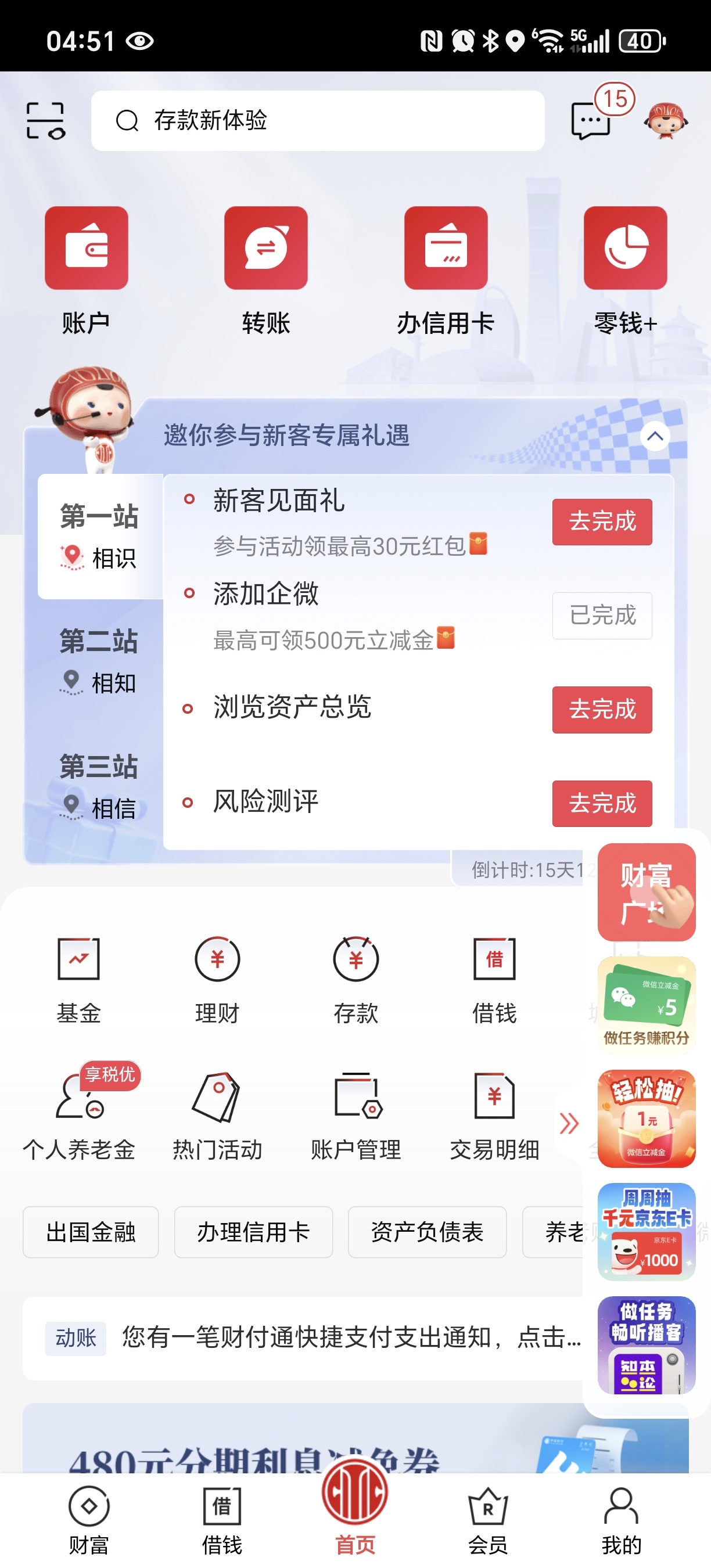
Task: Tap the search box 存款新体验
Action: (x=317, y=121)
